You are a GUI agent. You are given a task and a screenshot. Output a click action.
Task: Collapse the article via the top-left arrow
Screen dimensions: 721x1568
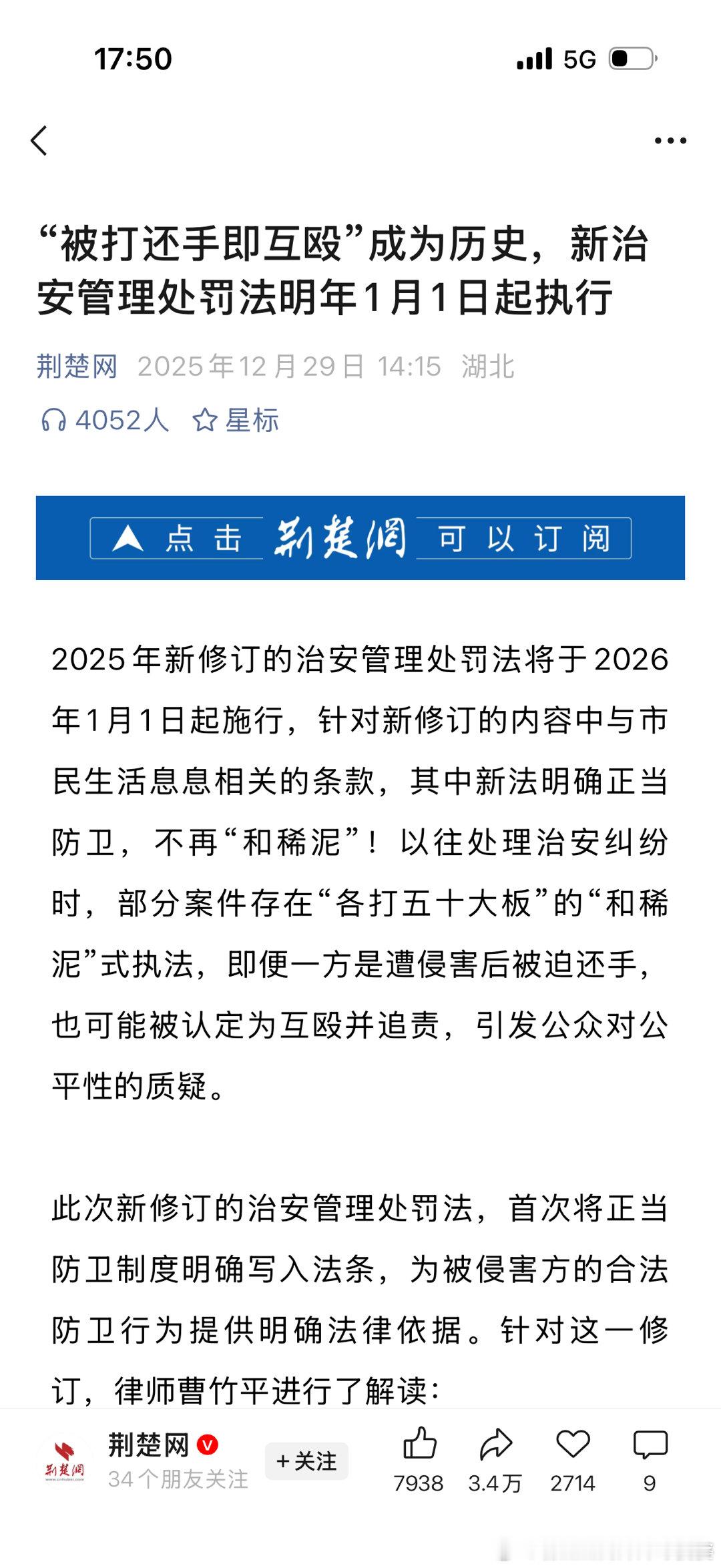point(40,142)
